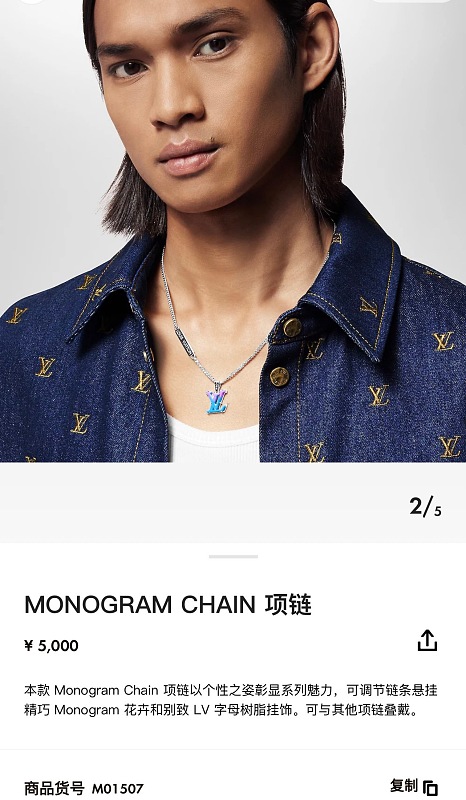Open the necklace product photo

(x=233, y=231)
